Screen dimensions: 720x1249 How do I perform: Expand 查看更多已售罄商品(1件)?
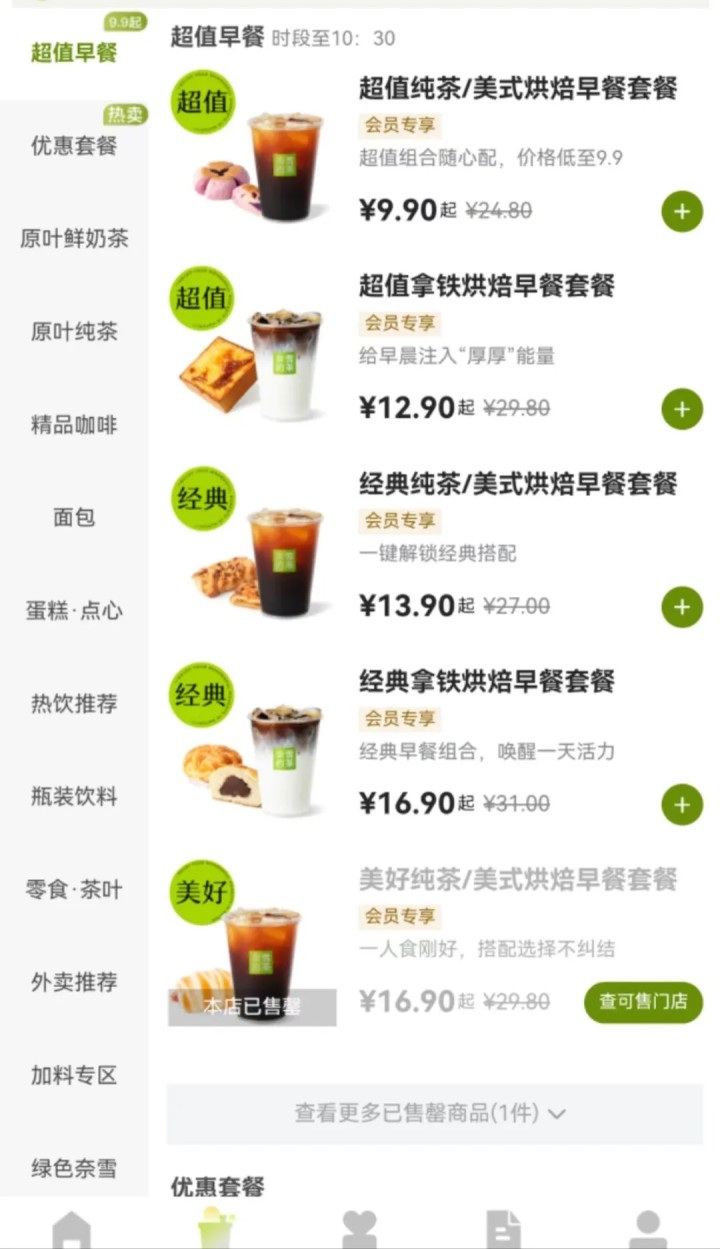pyautogui.click(x=434, y=1113)
